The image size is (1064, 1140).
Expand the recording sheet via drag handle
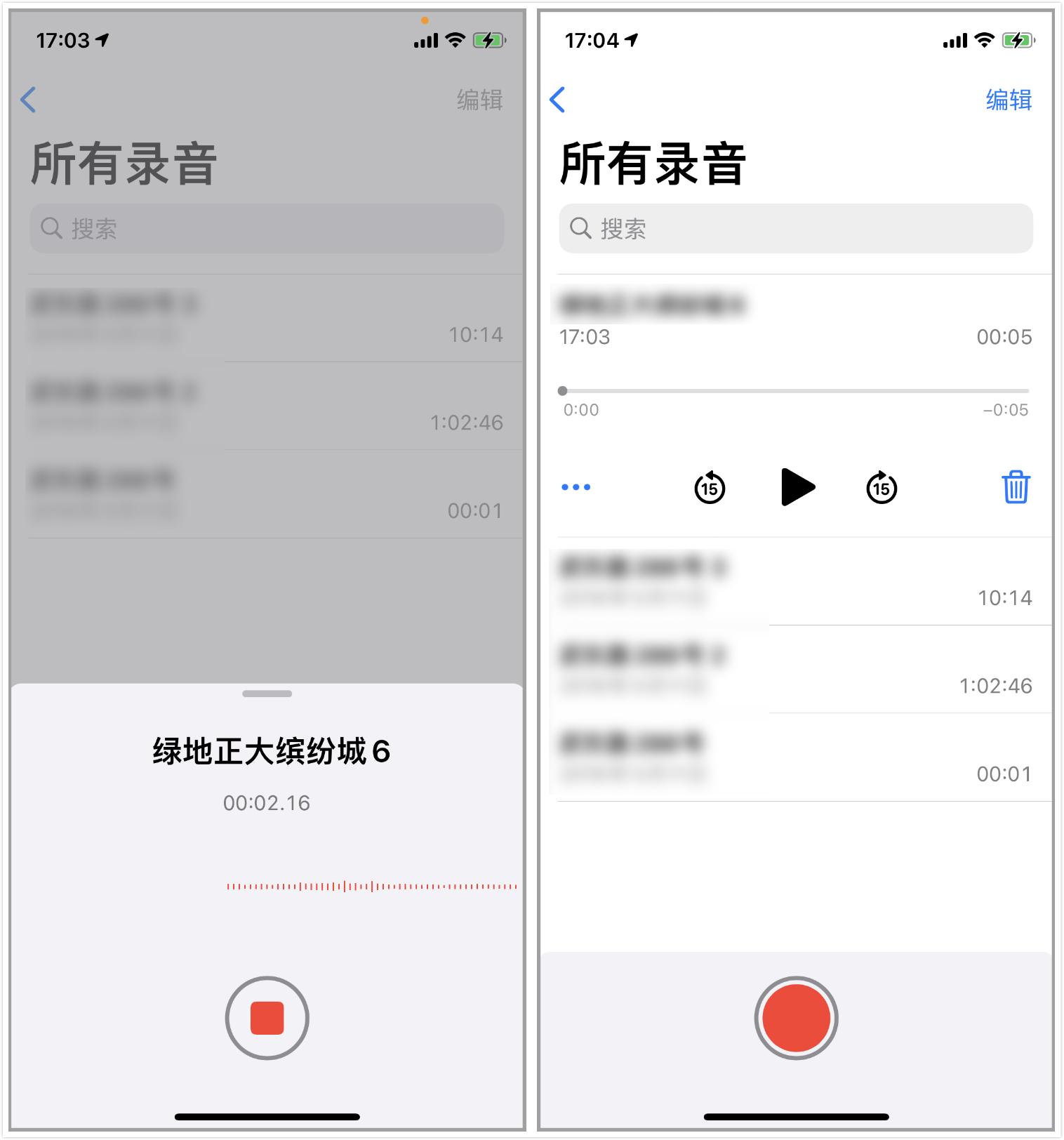coord(266,694)
